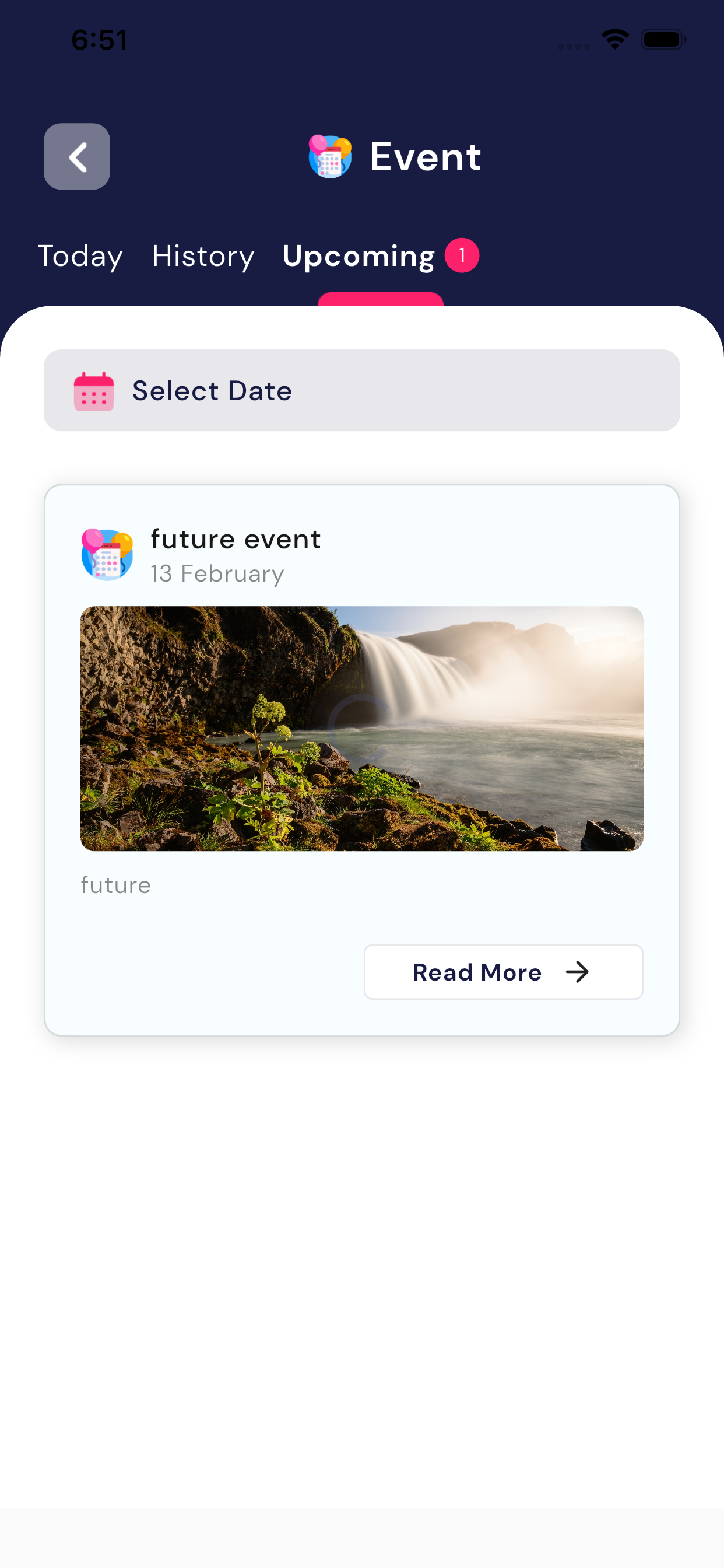
Task: Open the Select Date picker
Action: tap(361, 390)
